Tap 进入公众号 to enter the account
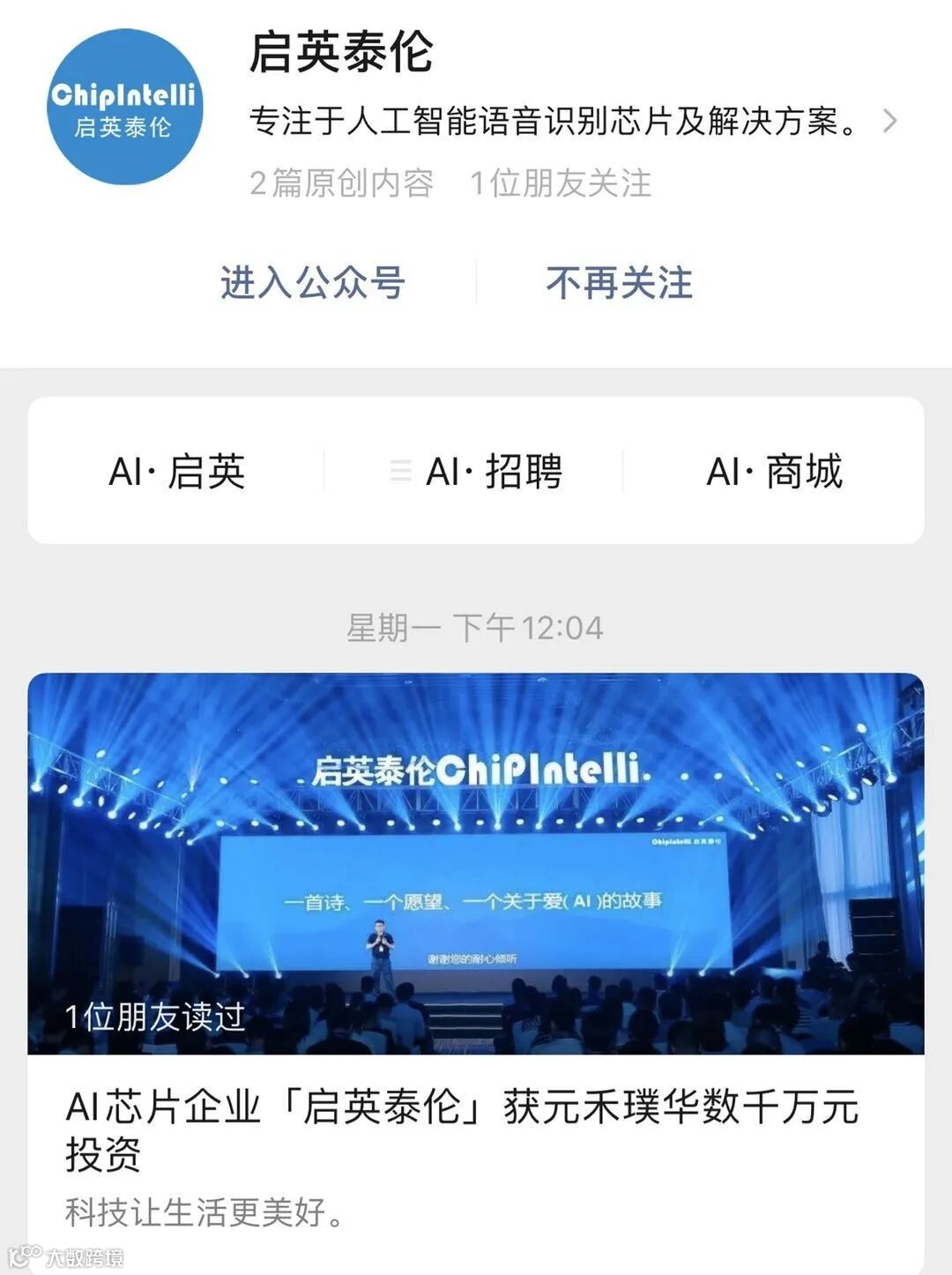 click(x=313, y=283)
